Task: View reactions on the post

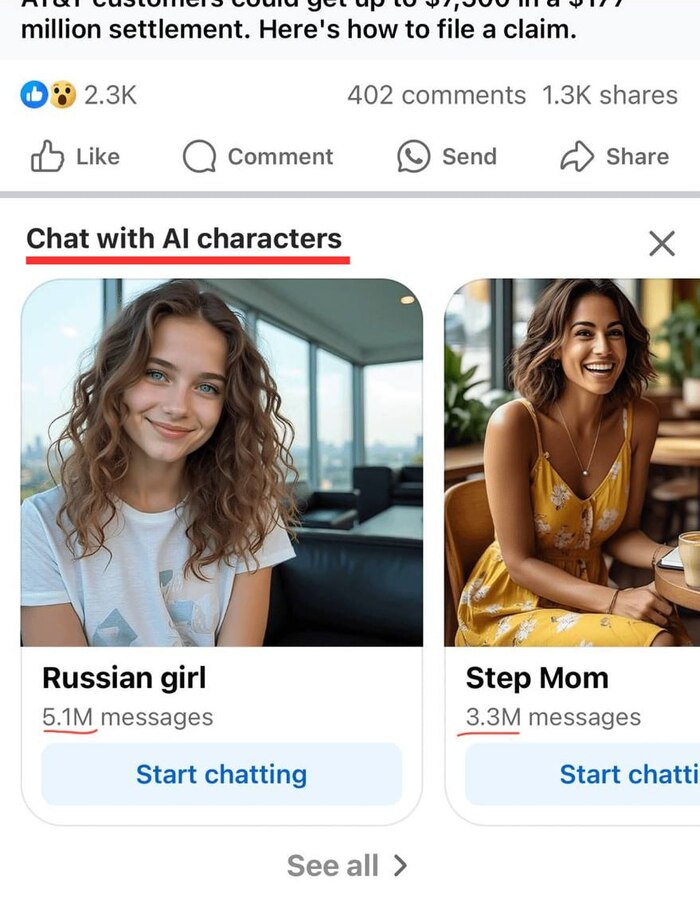Action: point(78,95)
